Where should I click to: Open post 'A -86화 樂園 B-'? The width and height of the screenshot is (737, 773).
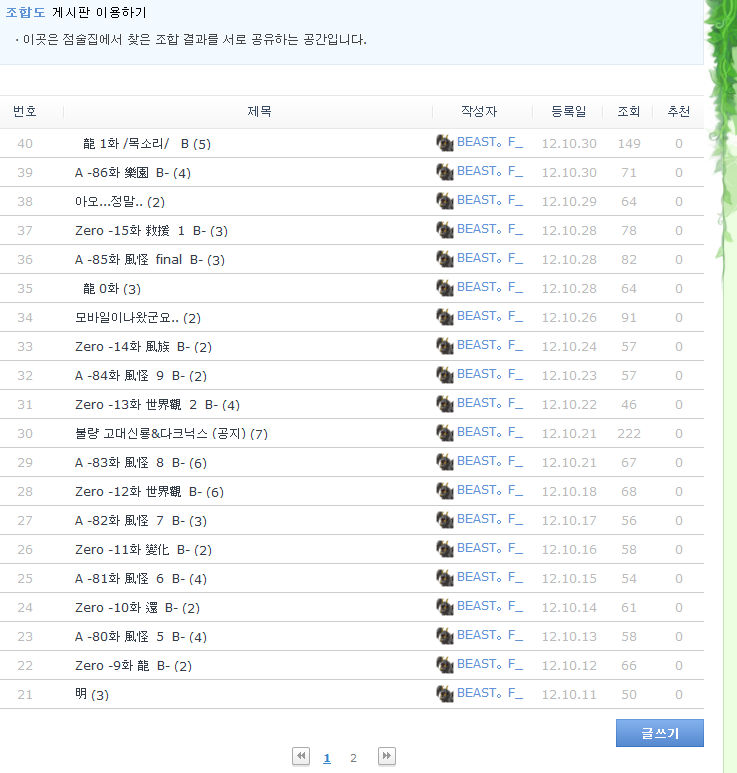[122, 173]
